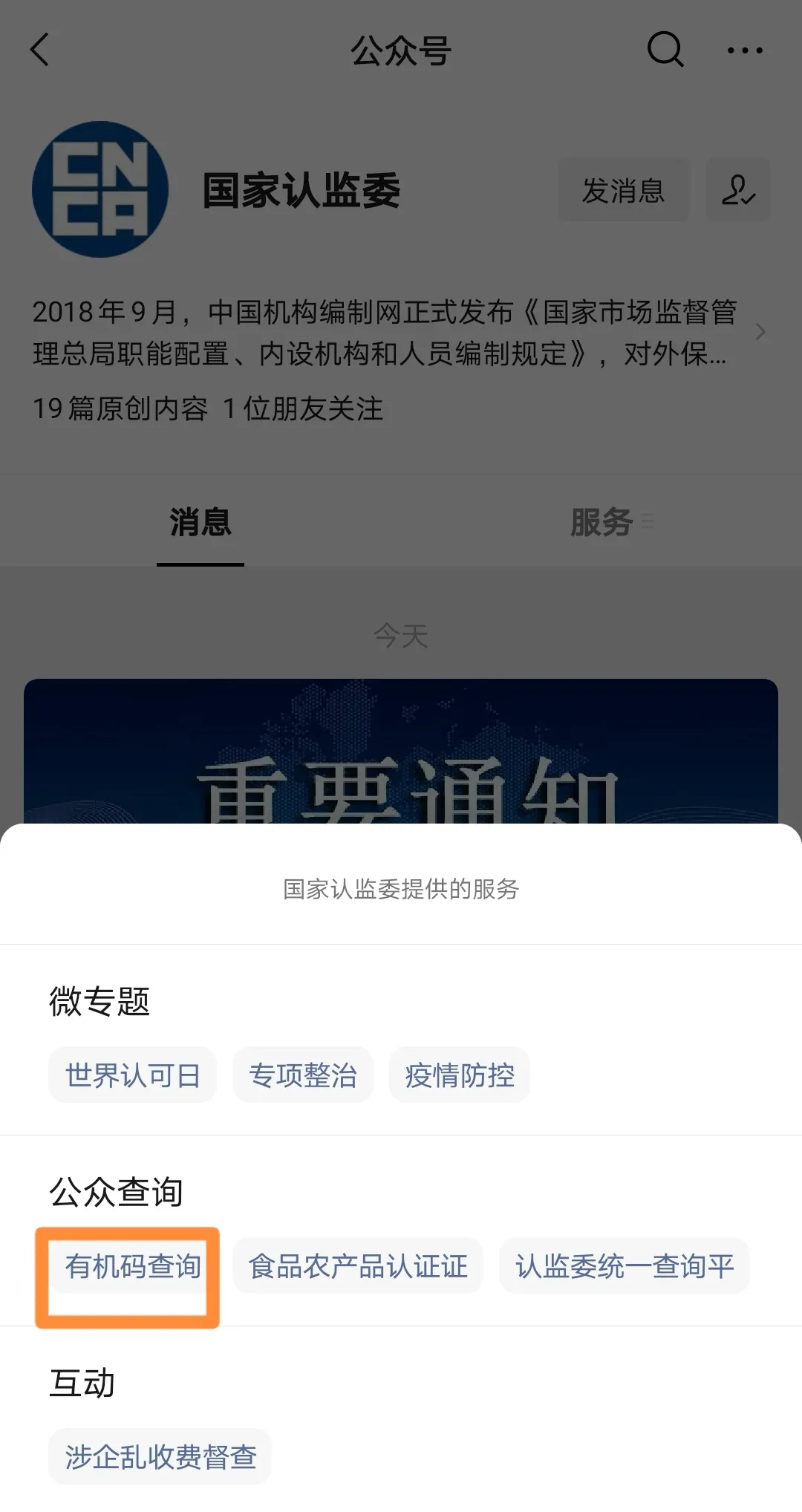Open 涉企乱收费督查 under 互动
The height and width of the screenshot is (1512, 802).
[160, 1457]
